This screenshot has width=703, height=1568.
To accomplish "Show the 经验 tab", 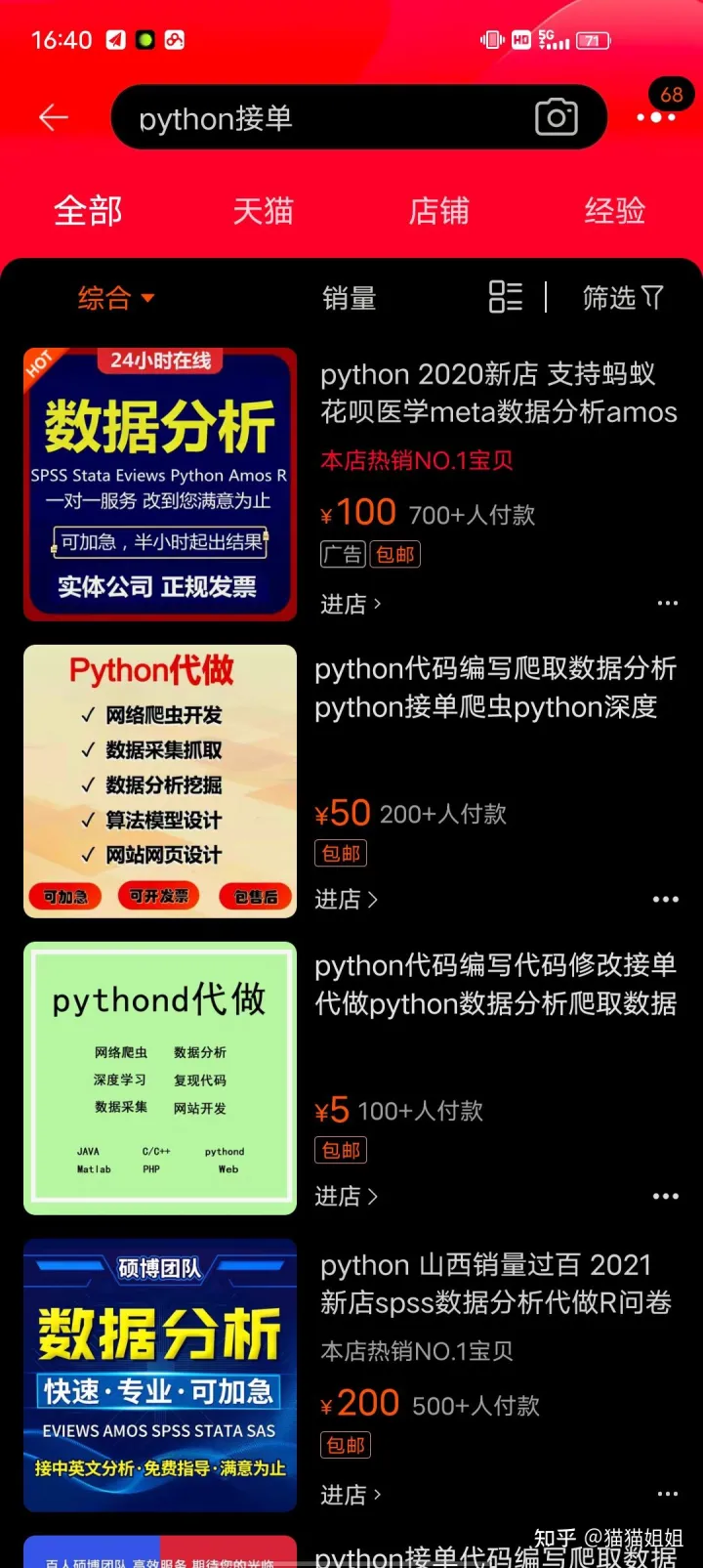I will 614,211.
